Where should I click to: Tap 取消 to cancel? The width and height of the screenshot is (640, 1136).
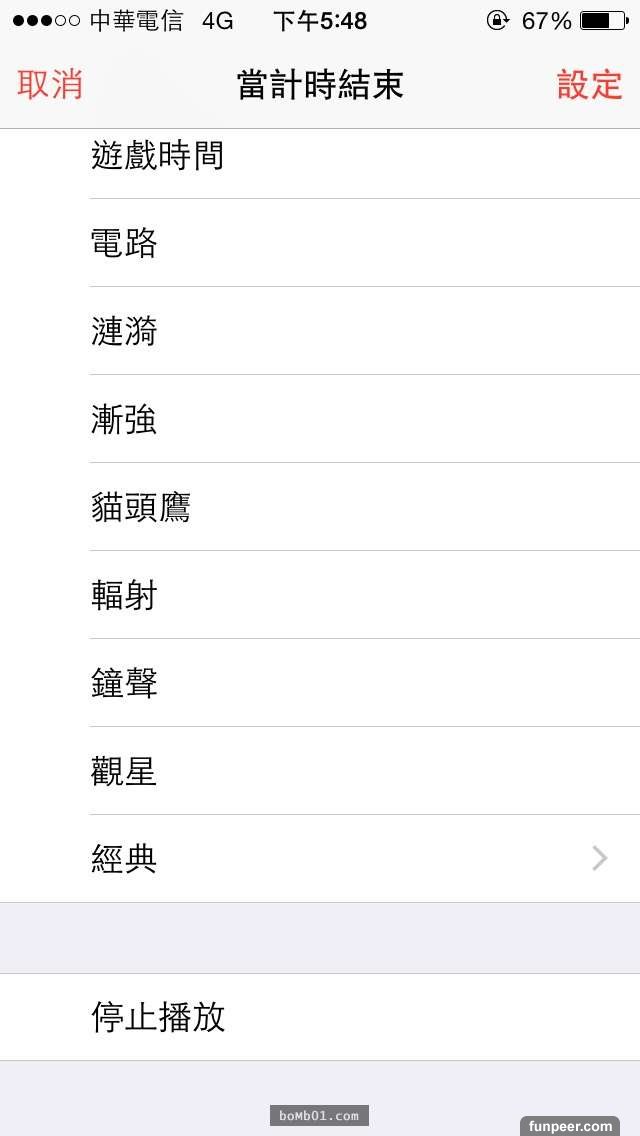click(x=50, y=85)
